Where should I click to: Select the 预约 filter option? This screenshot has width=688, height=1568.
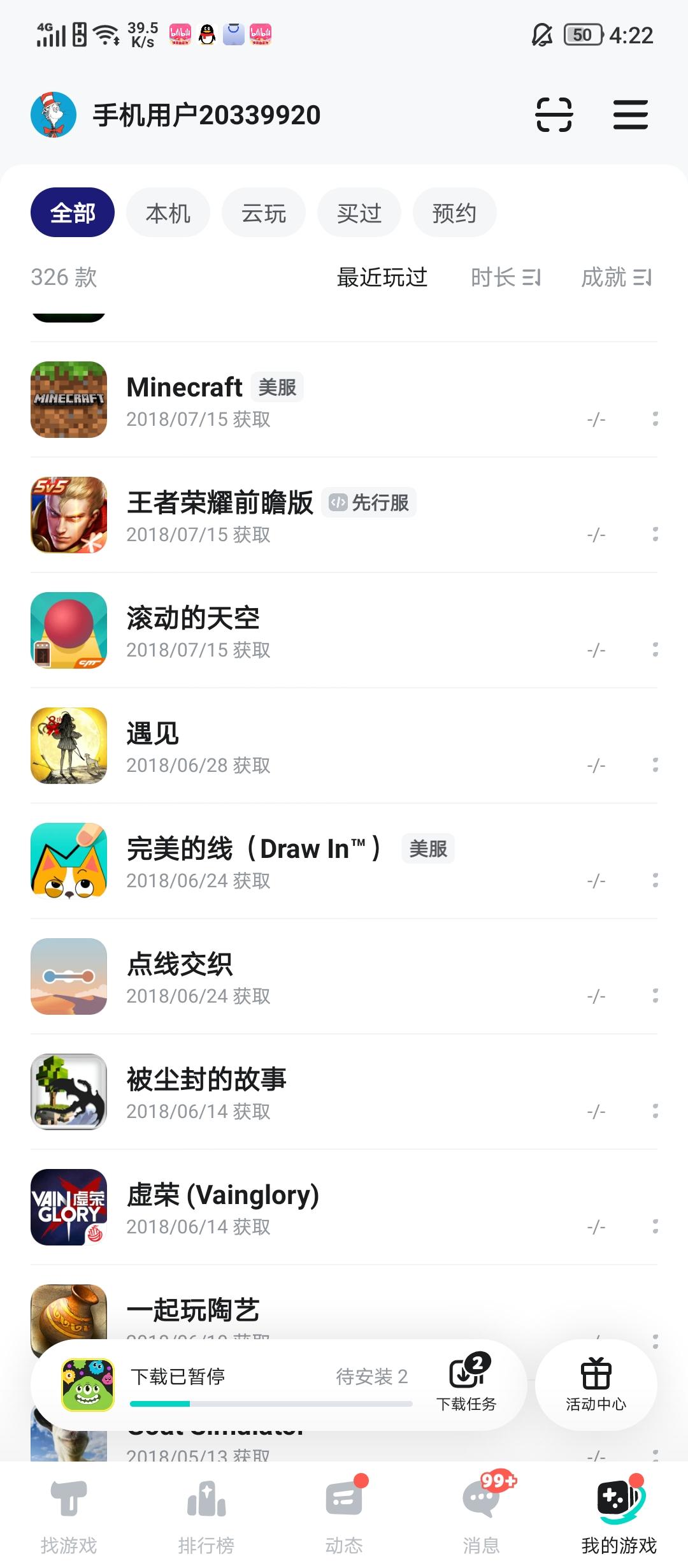pyautogui.click(x=454, y=213)
